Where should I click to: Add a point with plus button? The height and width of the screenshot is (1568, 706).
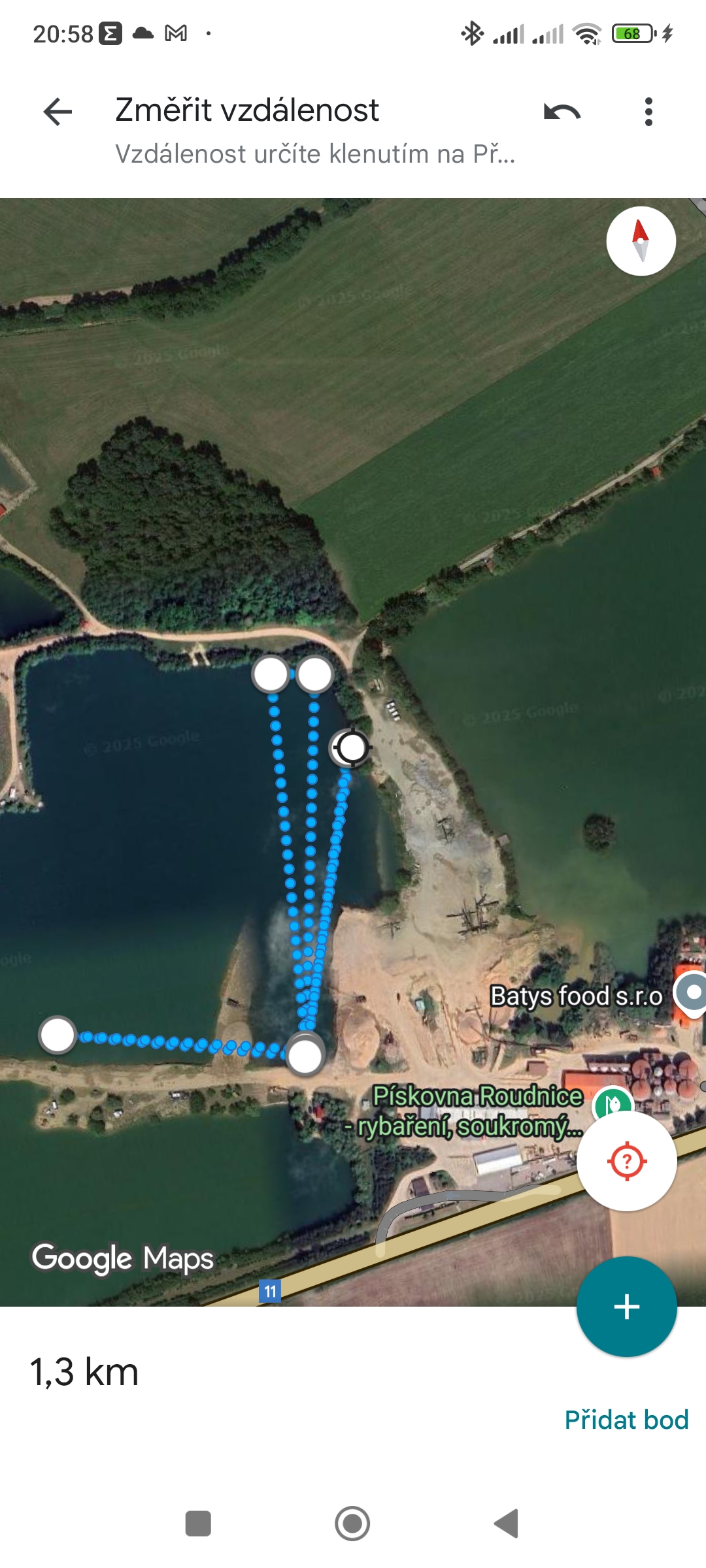626,1307
